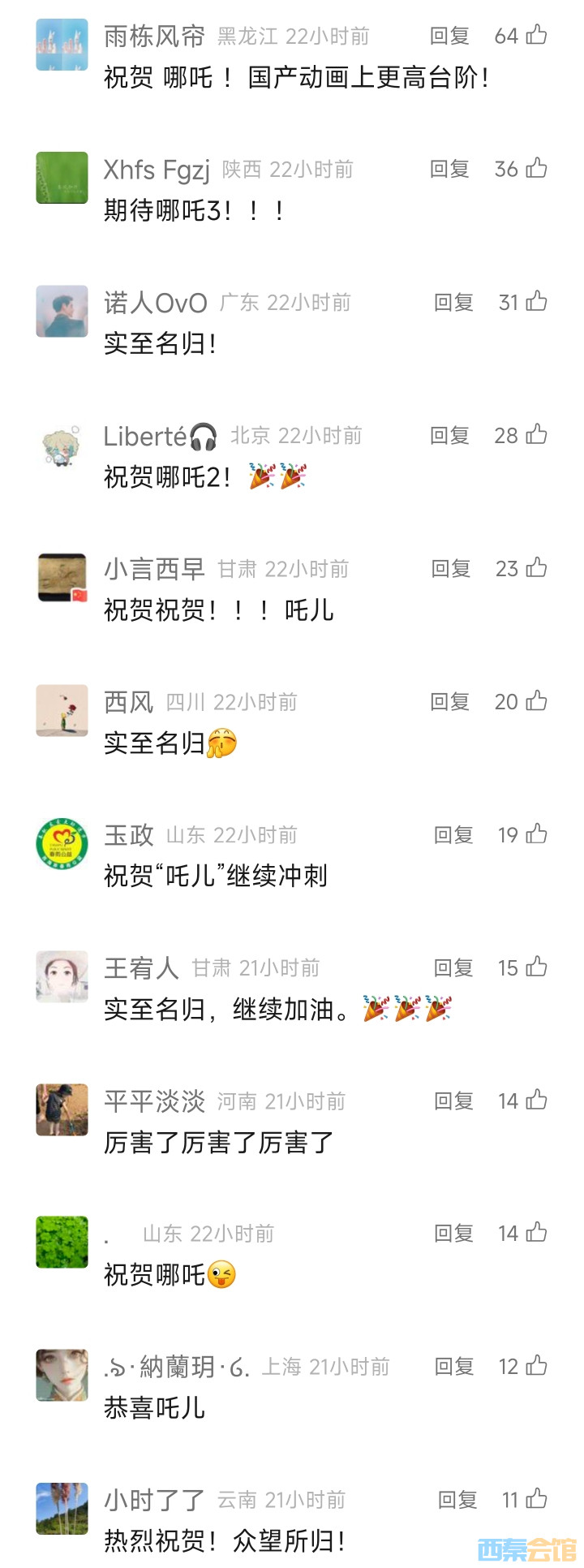Open 小时了了's profile avatar
Viewport: 584px width, 1568px height.
point(62,1508)
